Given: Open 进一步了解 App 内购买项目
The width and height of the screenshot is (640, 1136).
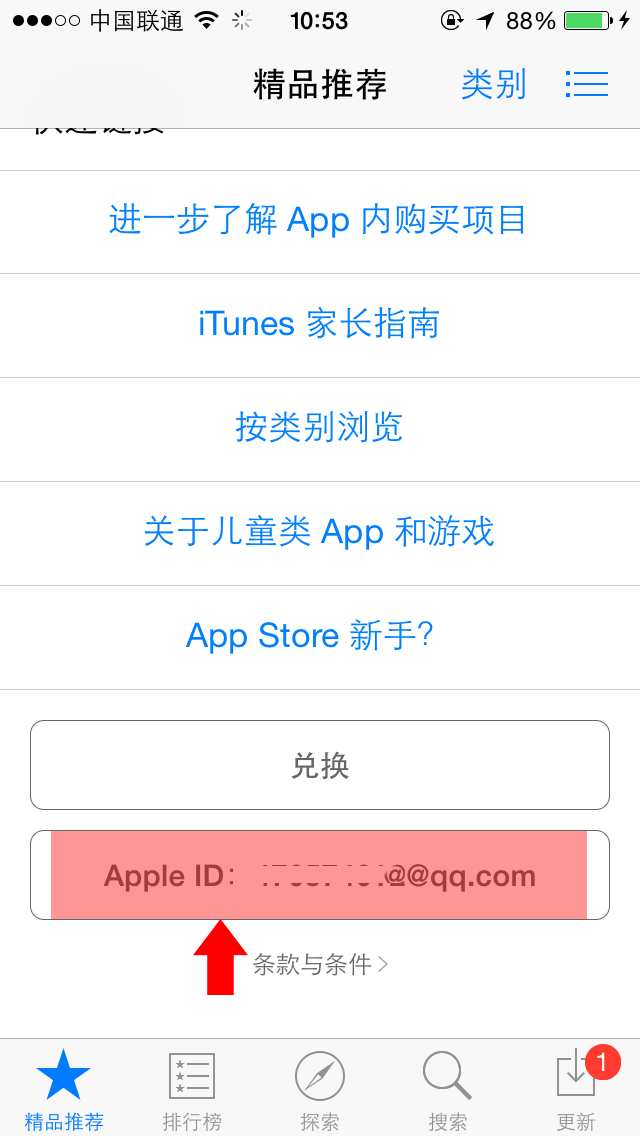Looking at the screenshot, I should pos(318,220).
